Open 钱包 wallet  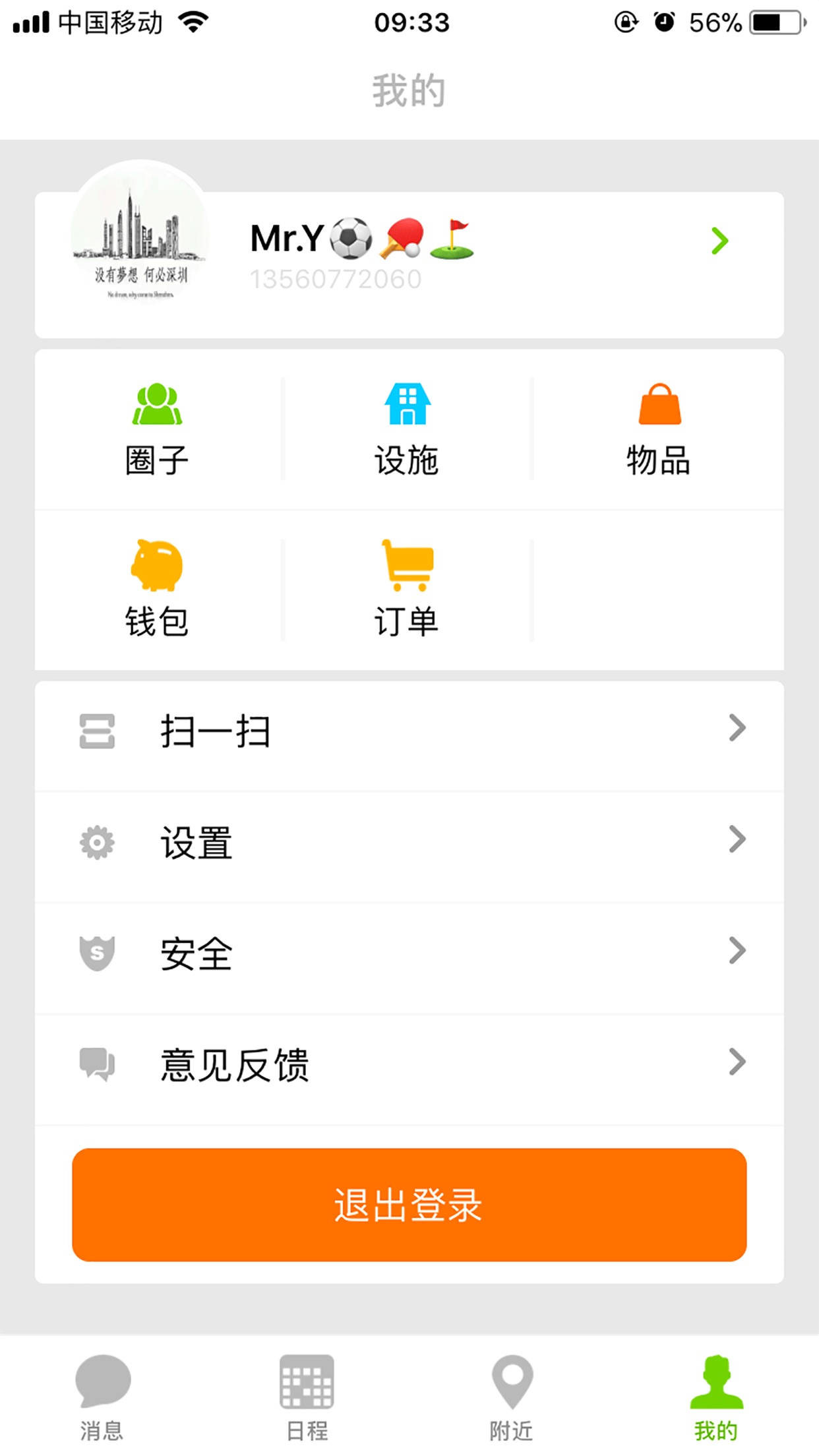(158, 590)
